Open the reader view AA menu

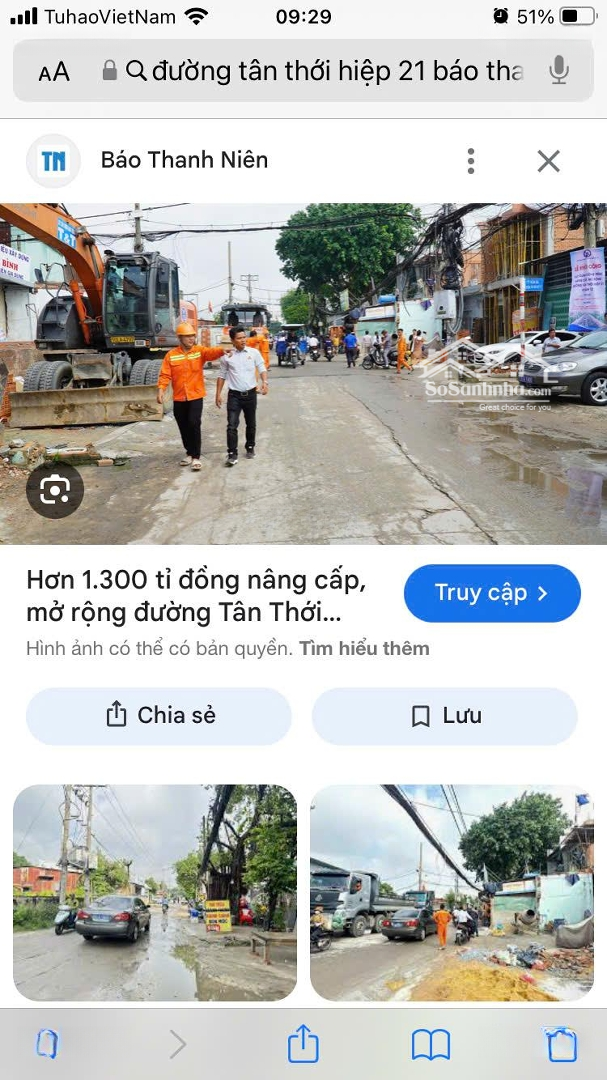(54, 71)
